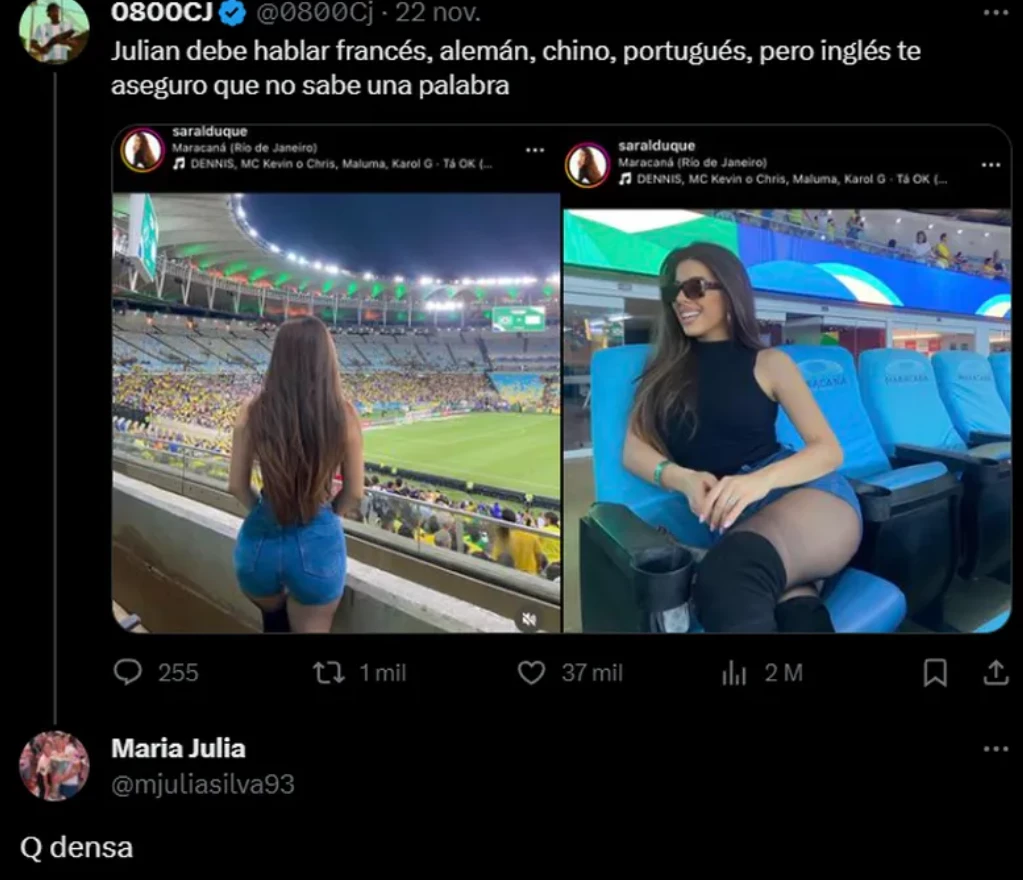Like the post by 0800CJ
The height and width of the screenshot is (880, 1023).
point(531,672)
